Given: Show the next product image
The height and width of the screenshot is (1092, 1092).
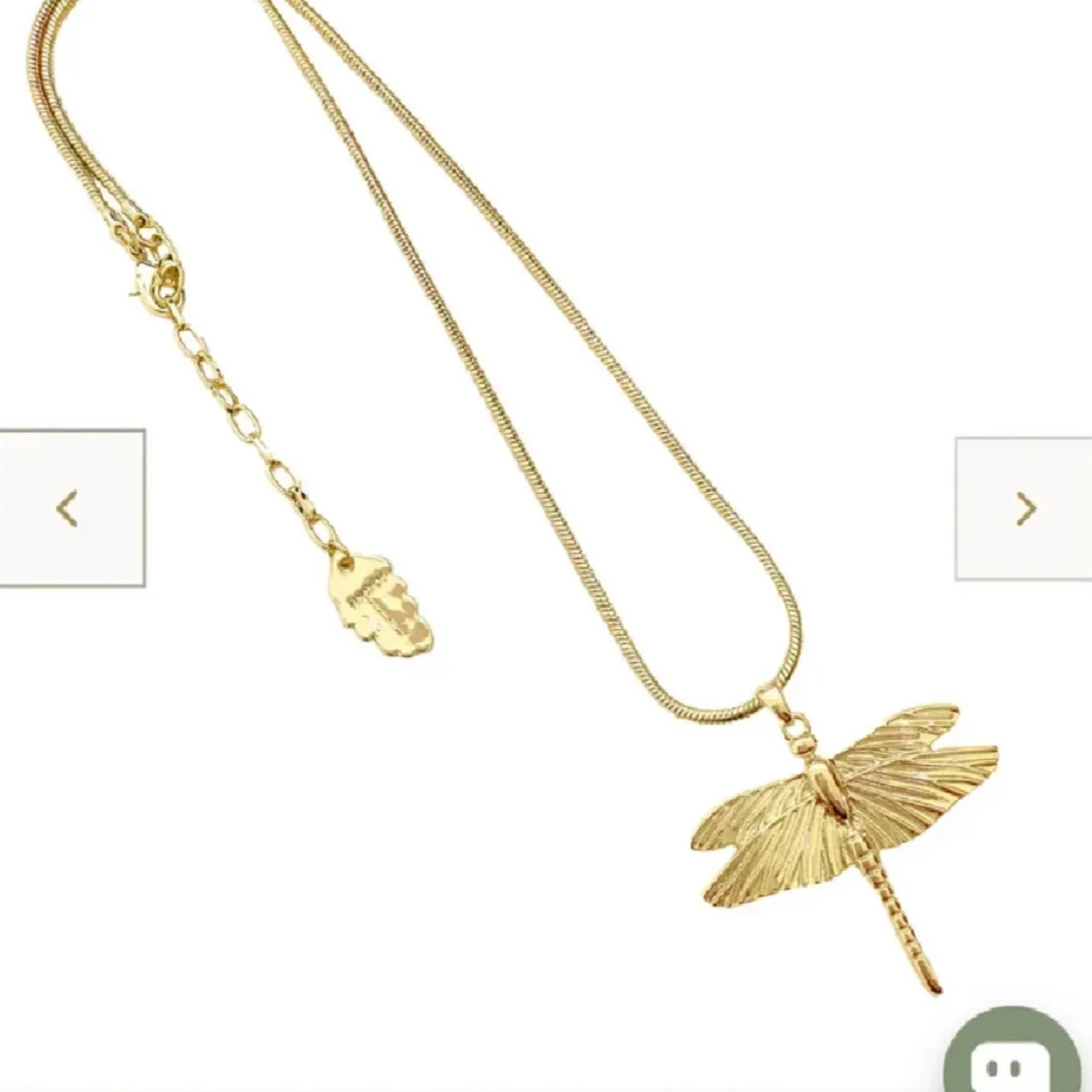Looking at the screenshot, I should coord(1025,509).
